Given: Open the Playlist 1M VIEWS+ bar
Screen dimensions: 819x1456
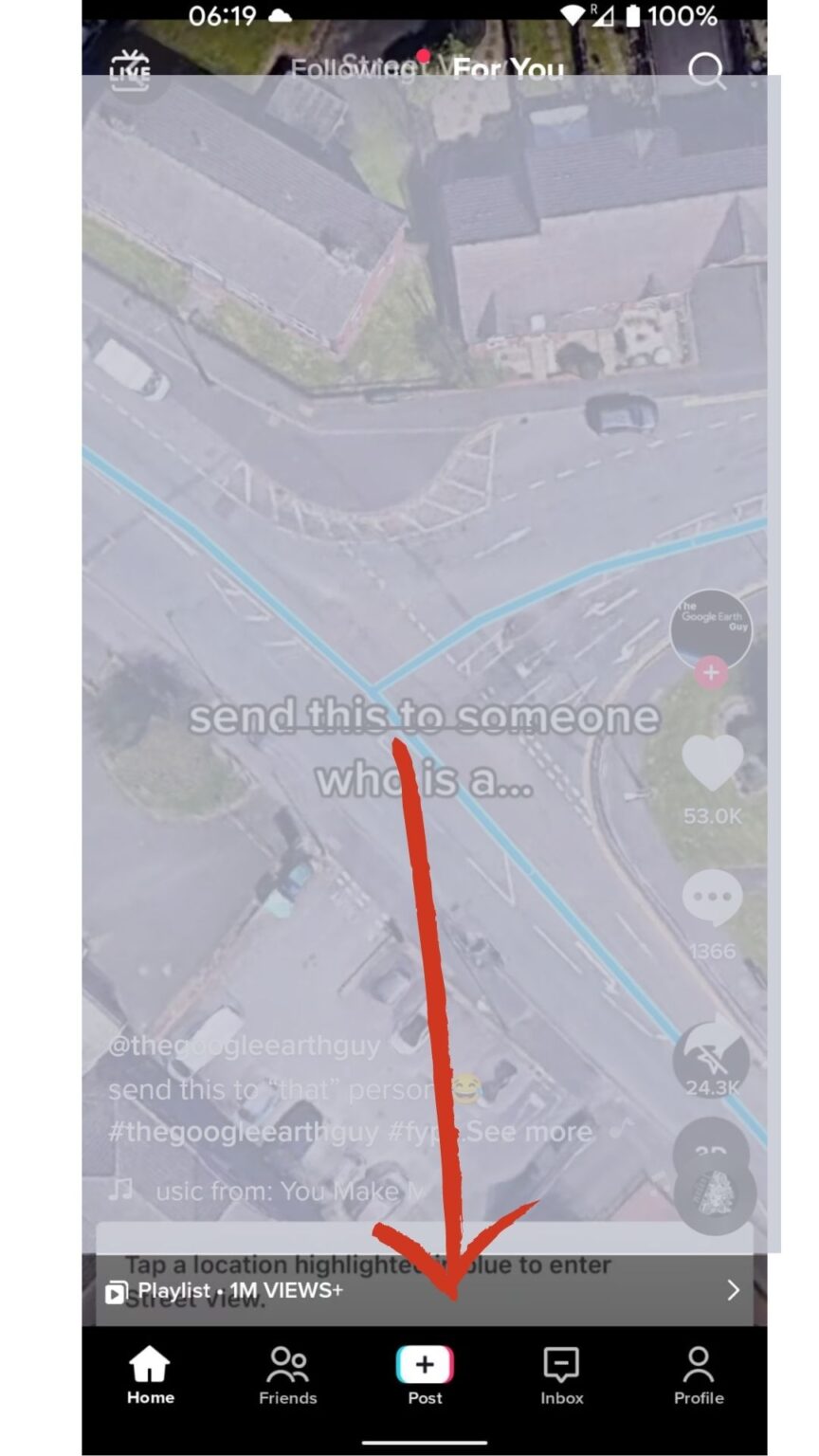Looking at the screenshot, I should (x=425, y=1291).
